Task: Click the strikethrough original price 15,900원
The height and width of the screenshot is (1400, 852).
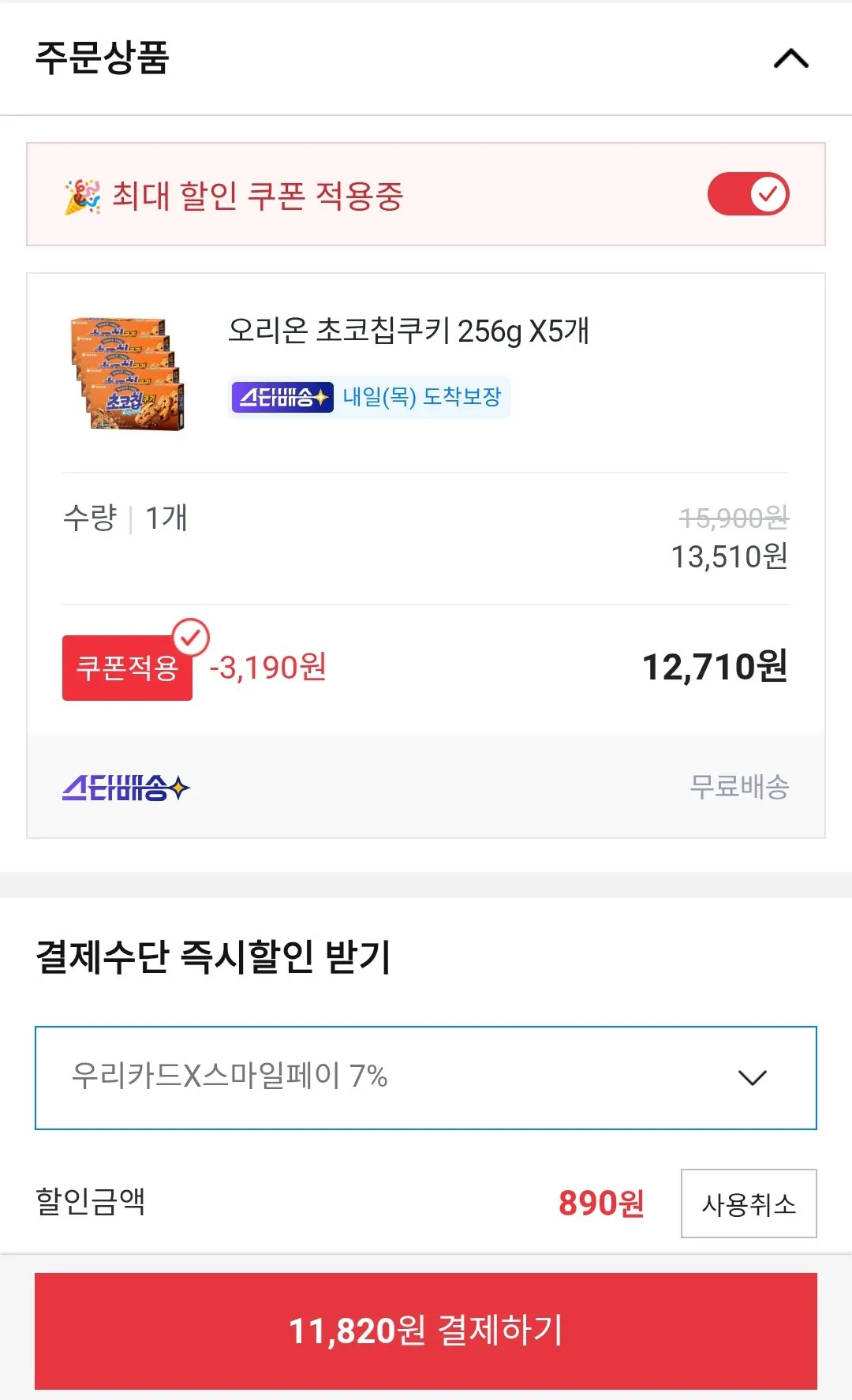Action: (x=730, y=517)
